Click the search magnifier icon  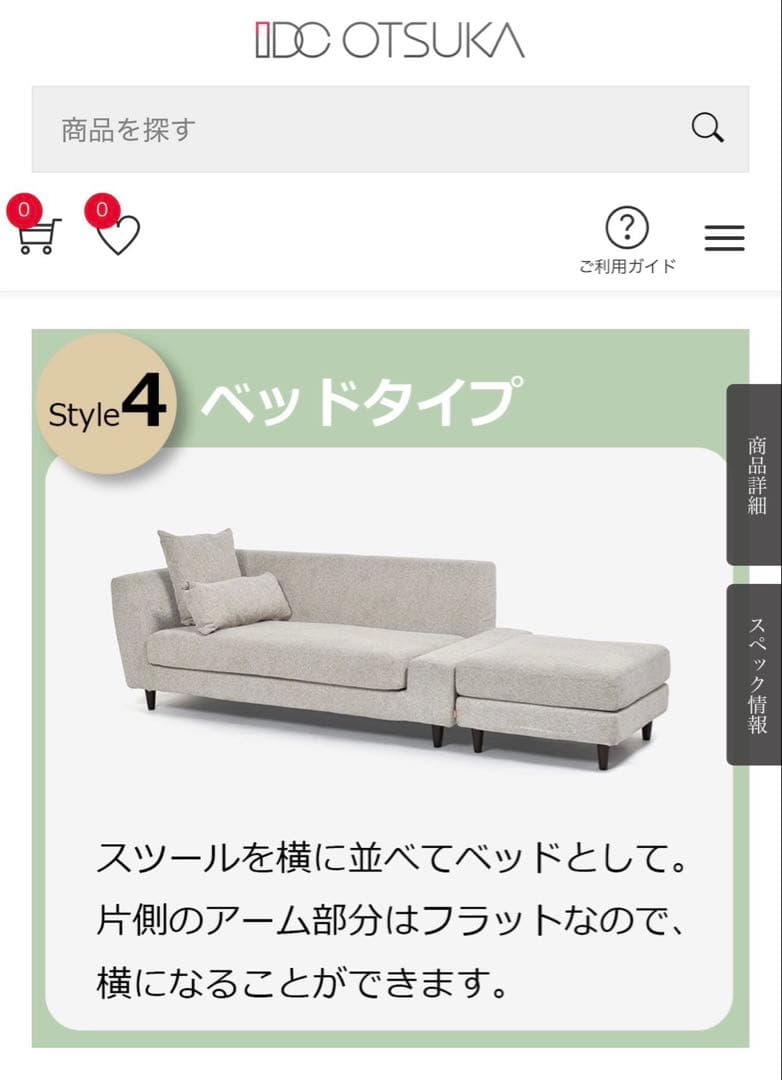pos(709,127)
